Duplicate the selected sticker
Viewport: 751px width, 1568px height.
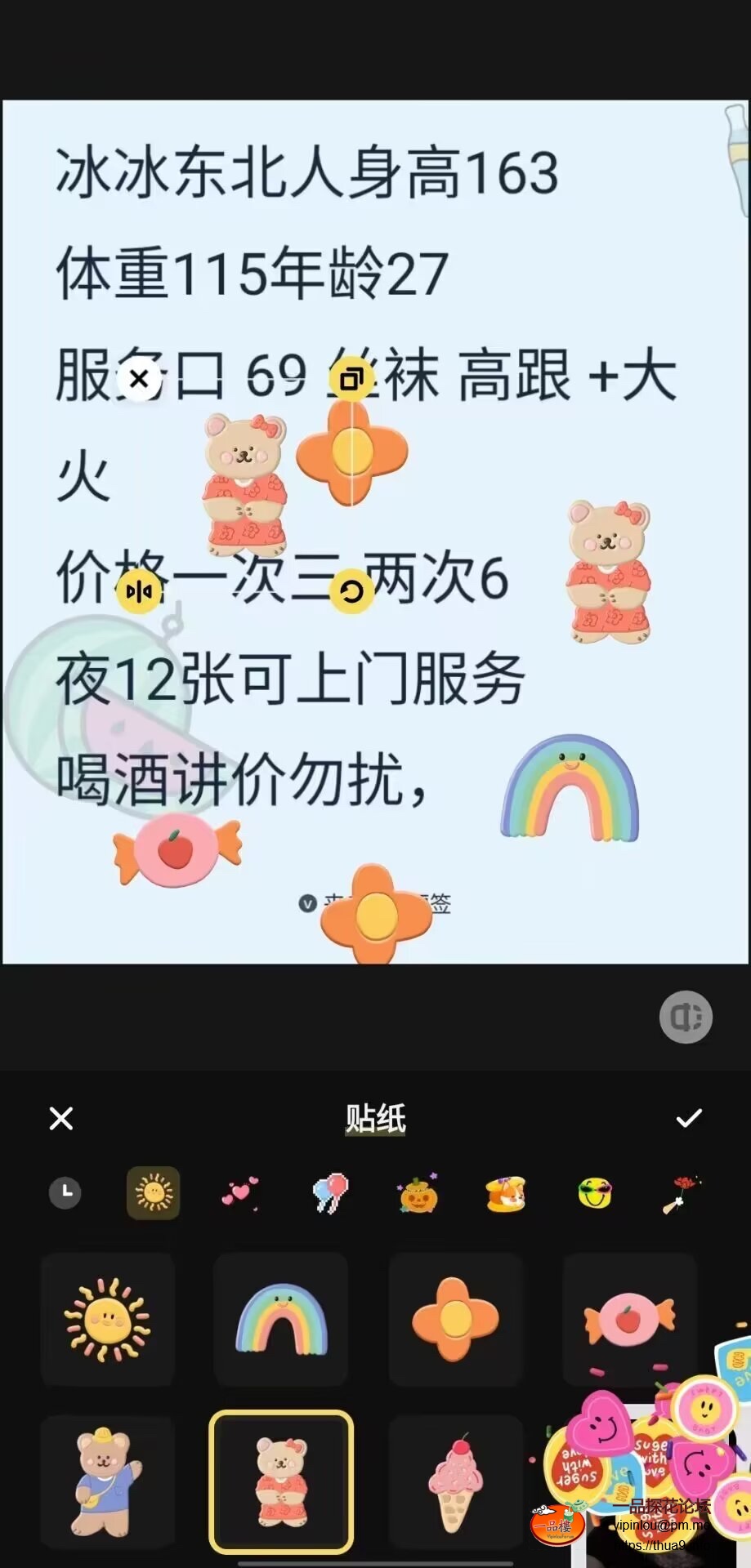tap(351, 379)
